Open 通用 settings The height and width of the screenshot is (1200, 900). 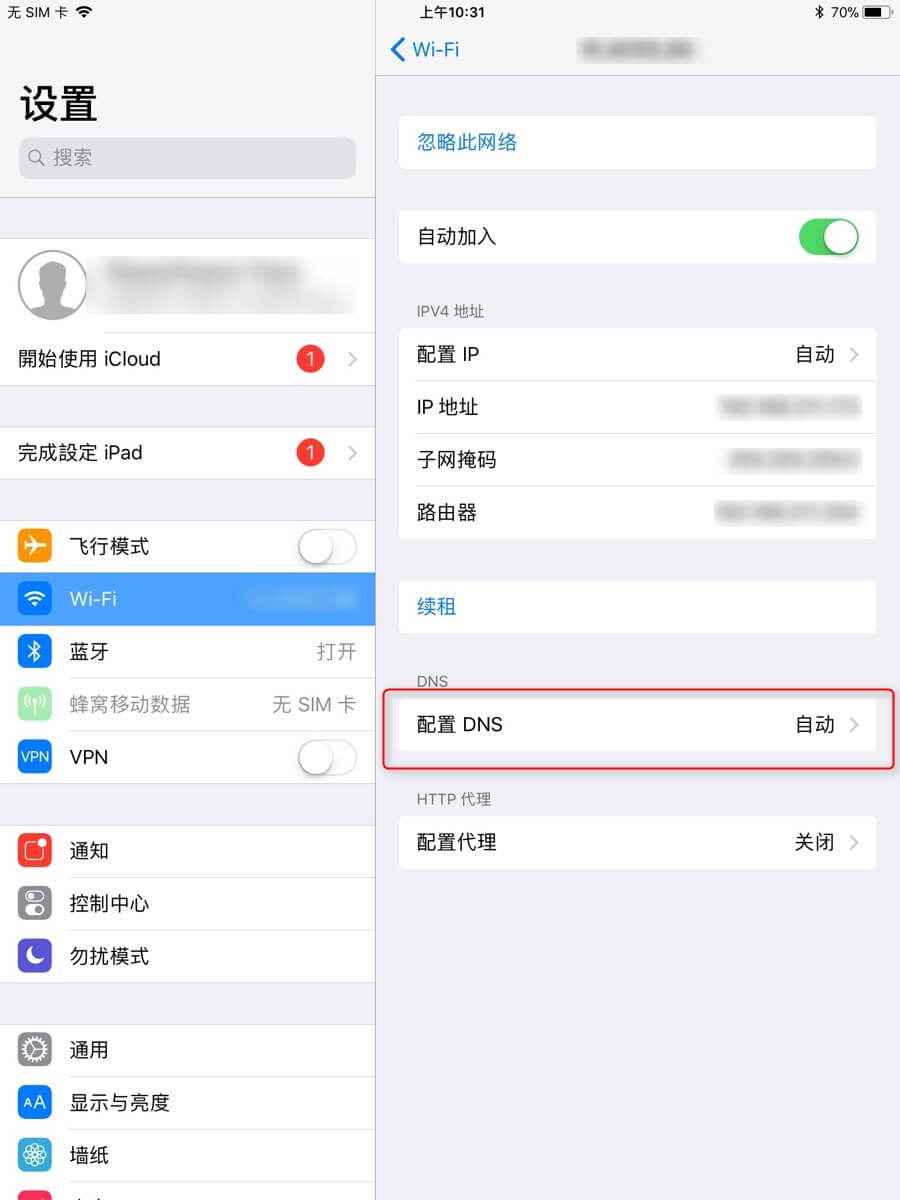pyautogui.click(x=187, y=1050)
